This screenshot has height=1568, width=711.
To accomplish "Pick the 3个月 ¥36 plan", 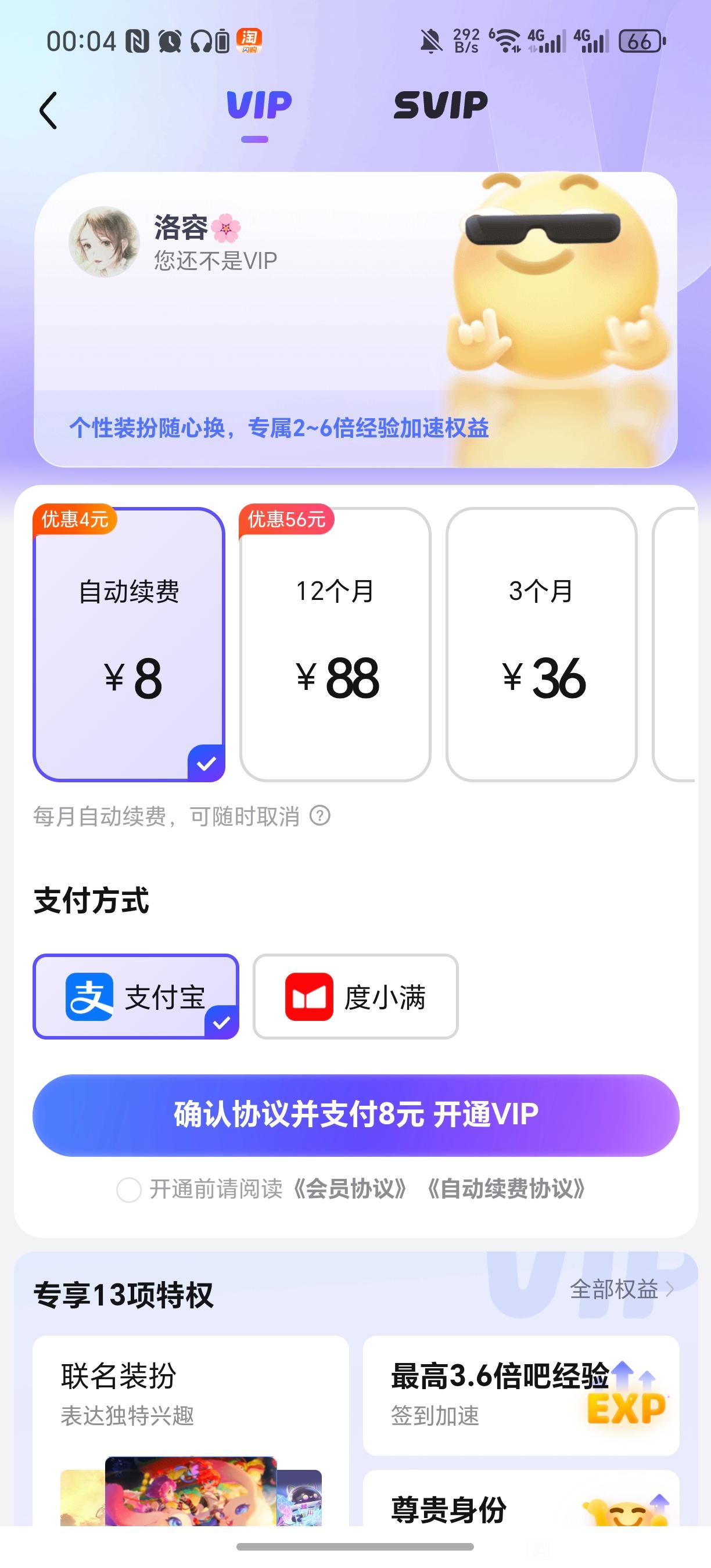I will pyautogui.click(x=541, y=644).
